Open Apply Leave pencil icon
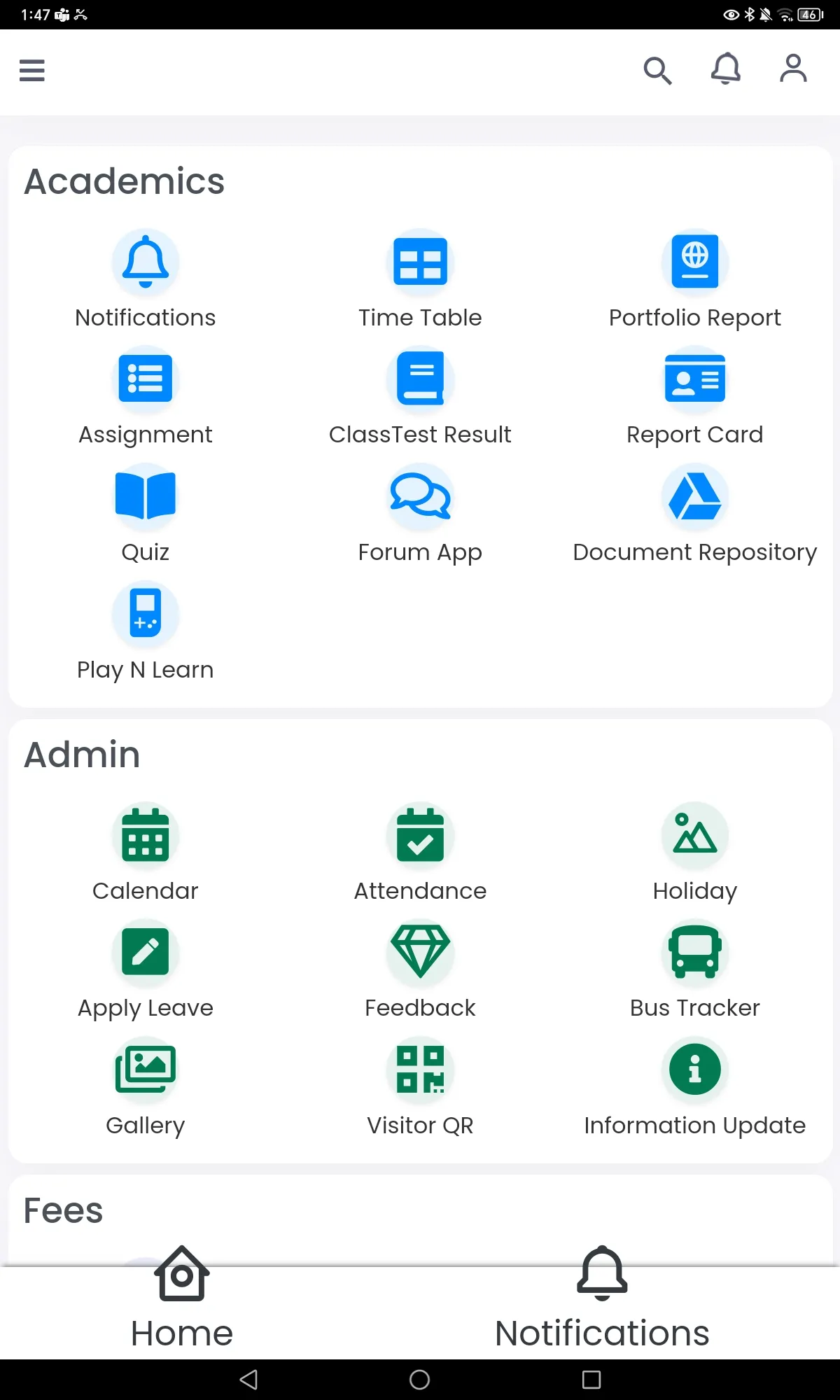The image size is (840, 1400). (146, 953)
